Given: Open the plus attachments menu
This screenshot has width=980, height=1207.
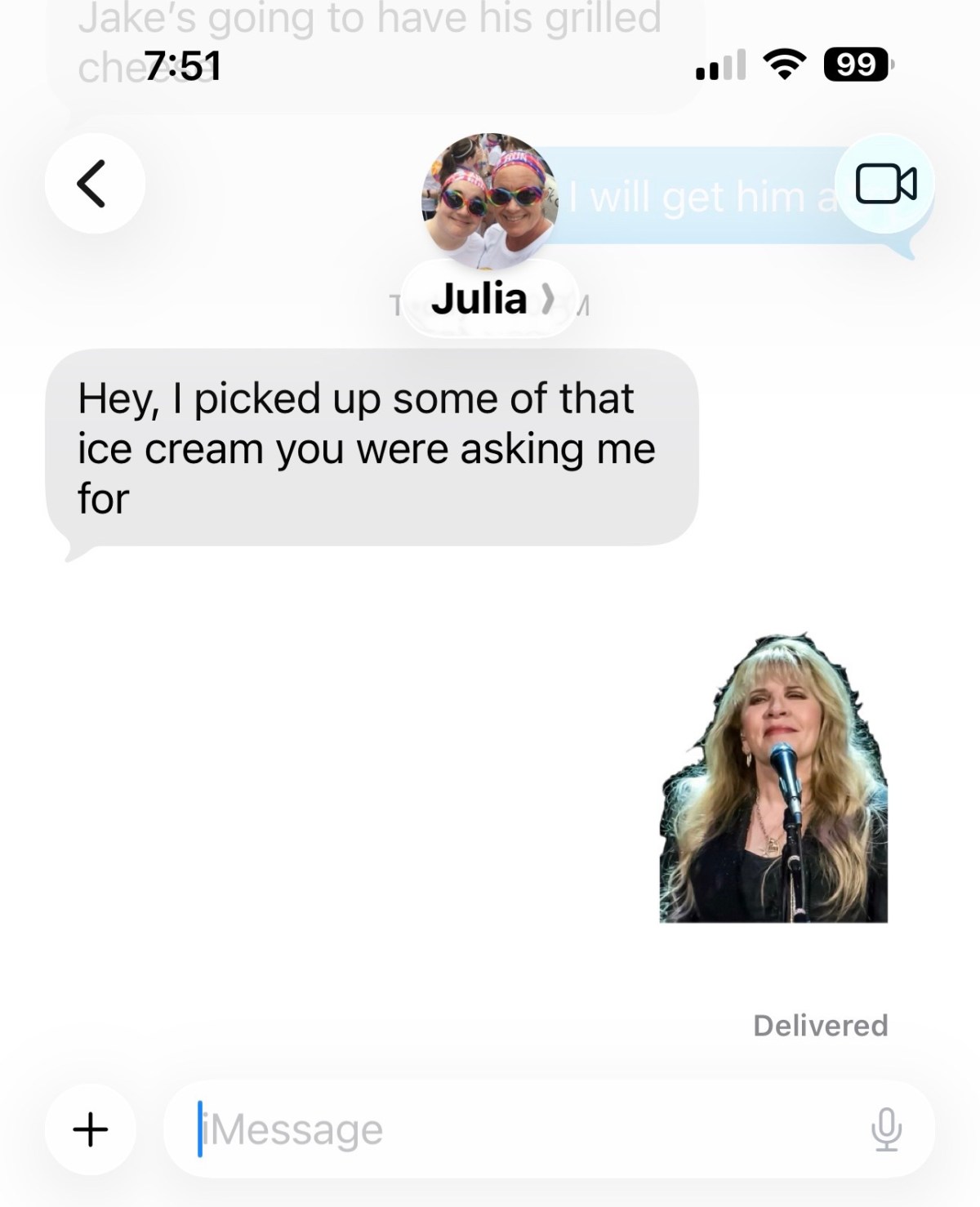Looking at the screenshot, I should coord(91,1129).
